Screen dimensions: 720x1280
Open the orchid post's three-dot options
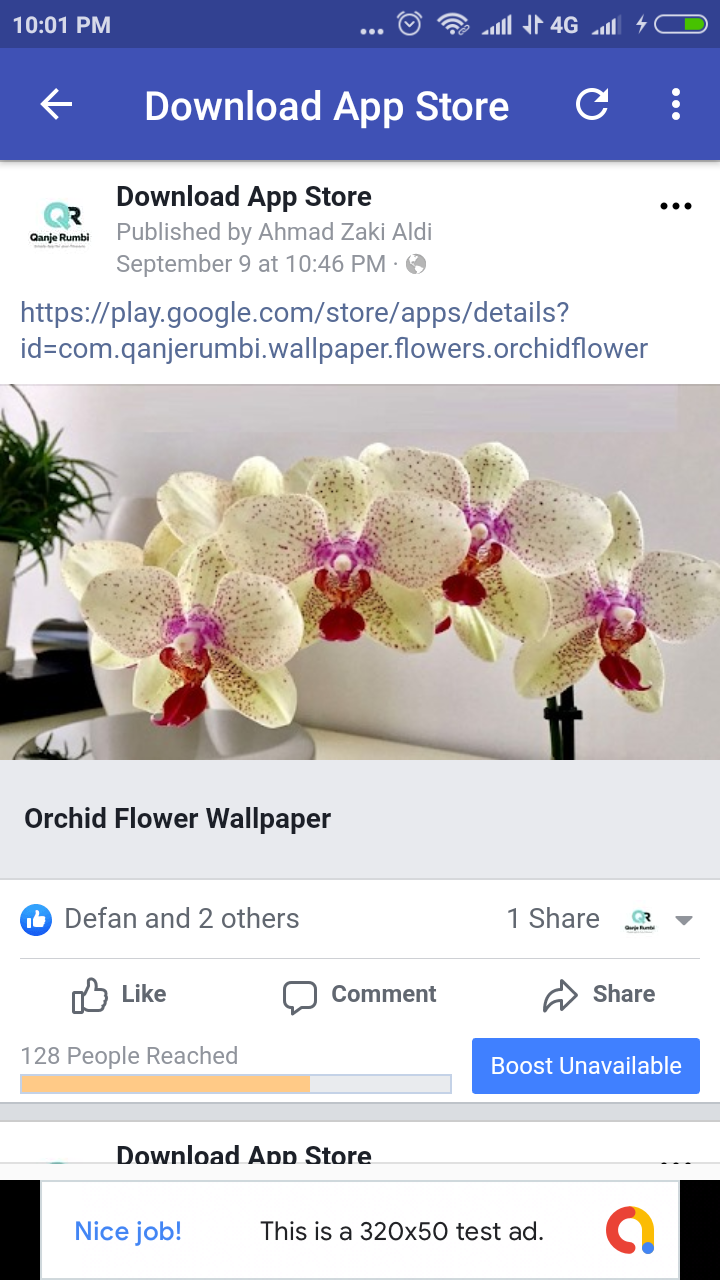[x=676, y=207]
